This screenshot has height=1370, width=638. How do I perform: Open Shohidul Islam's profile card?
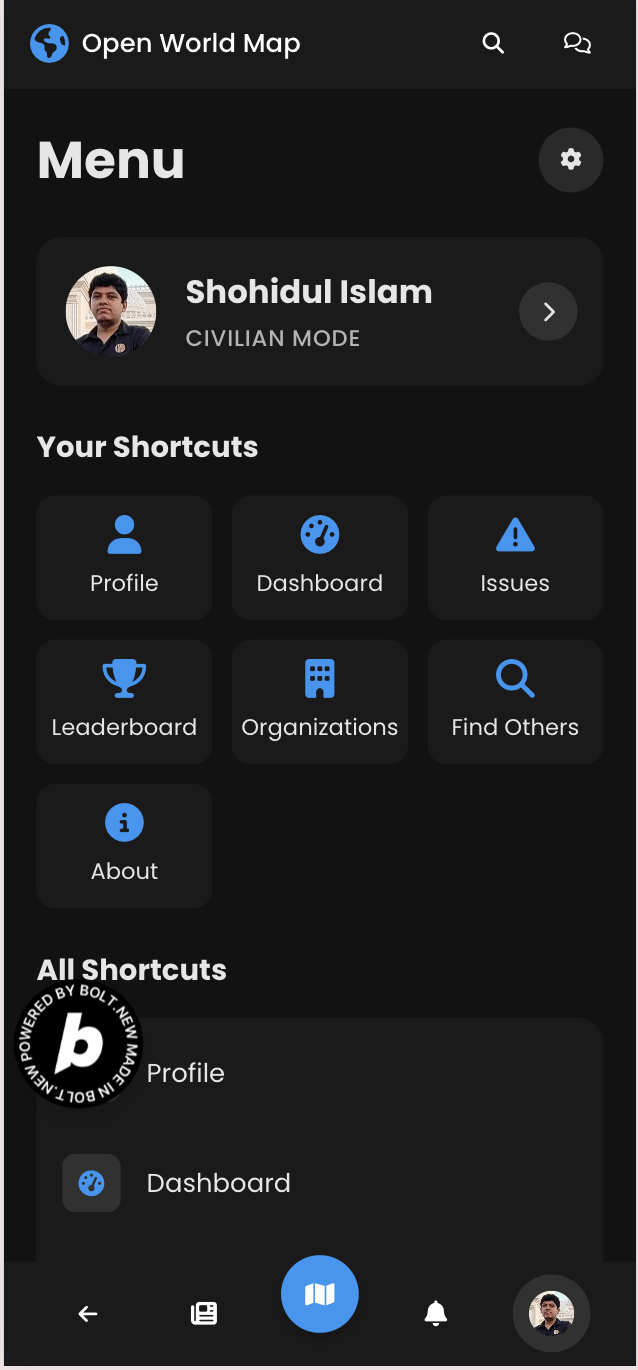[320, 311]
